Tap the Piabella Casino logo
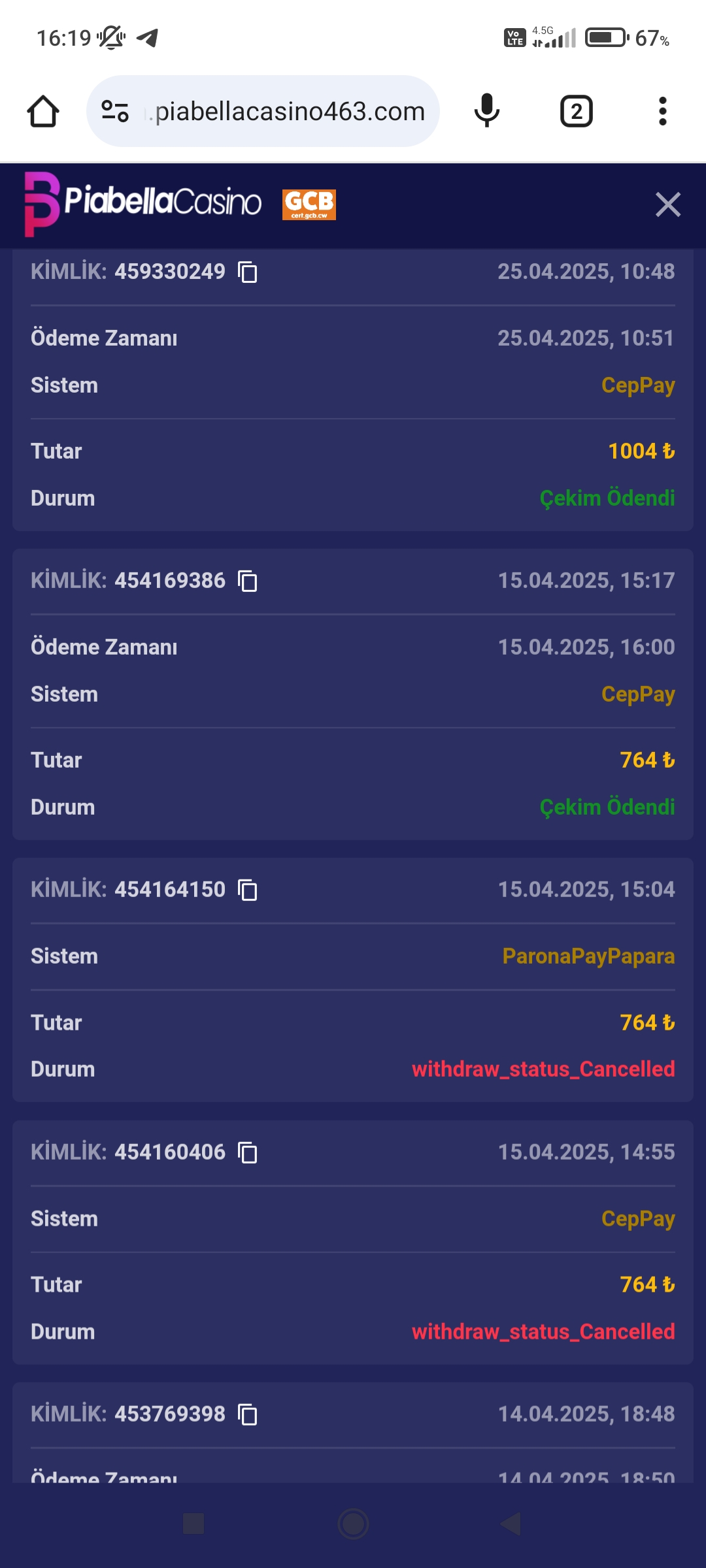The height and width of the screenshot is (1568, 706). (143, 203)
